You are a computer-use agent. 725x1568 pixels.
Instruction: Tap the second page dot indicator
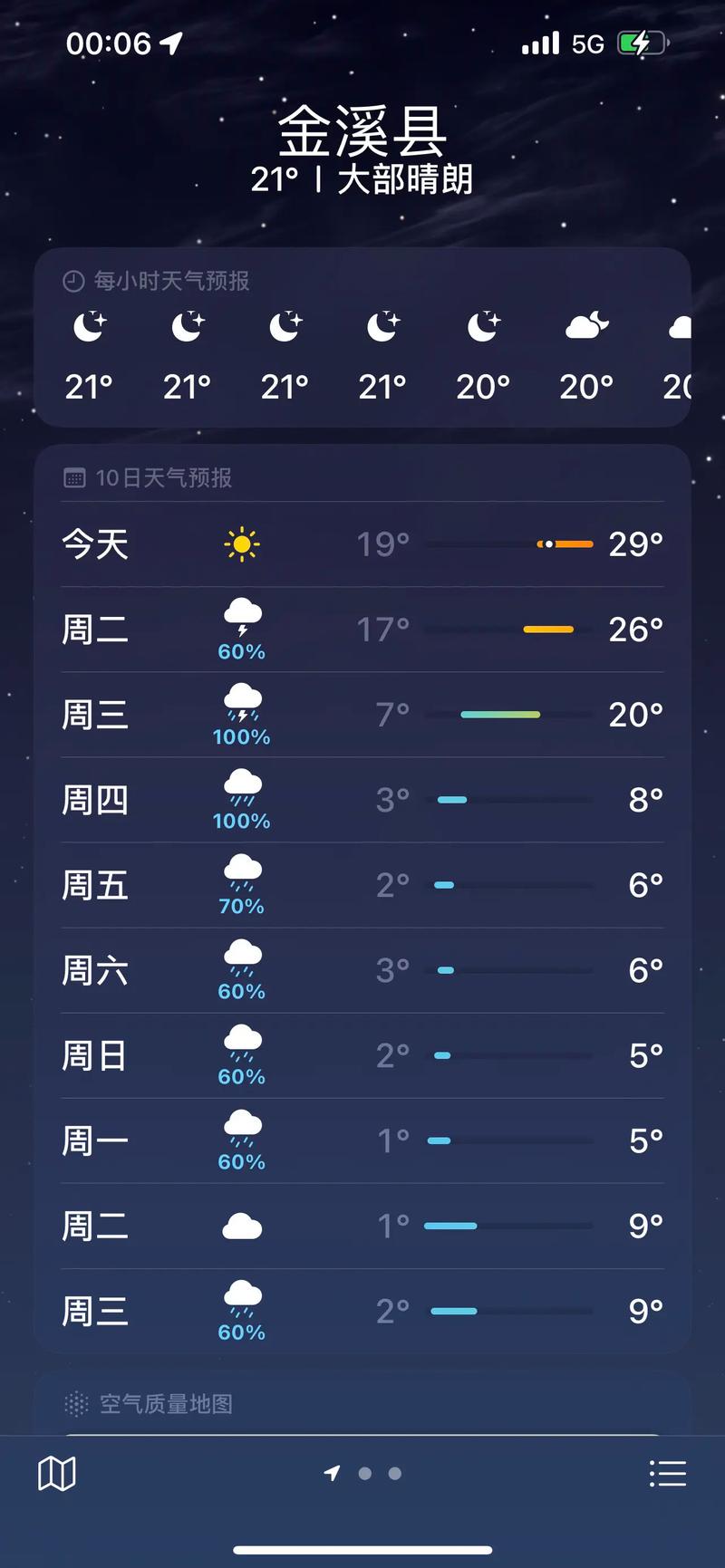coord(394,1474)
